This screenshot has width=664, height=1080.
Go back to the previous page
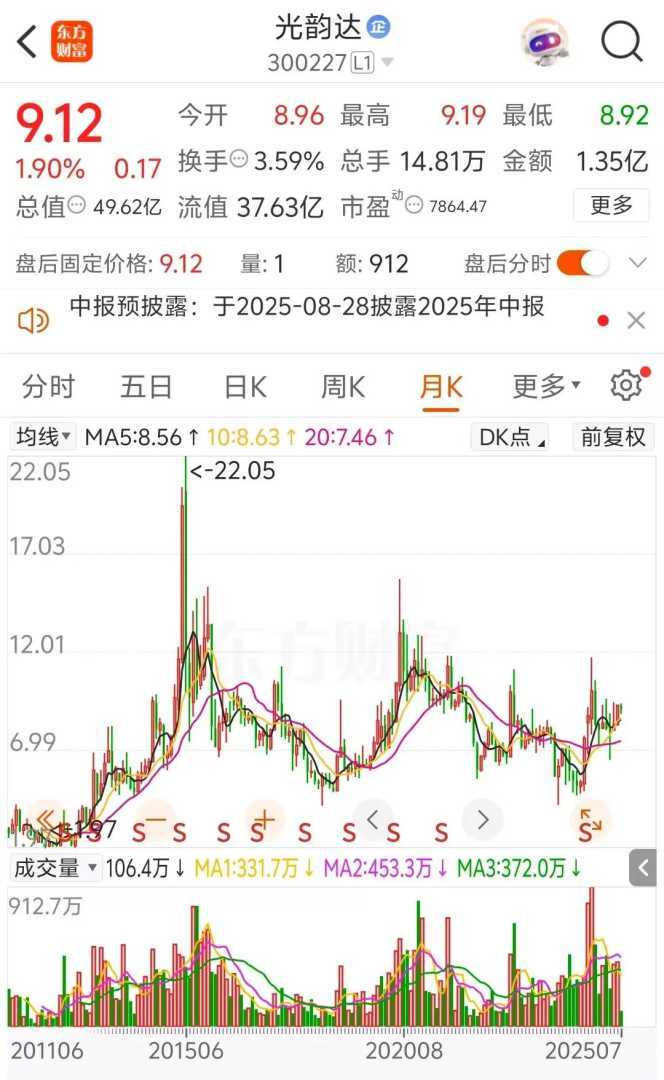pyautogui.click(x=27, y=42)
